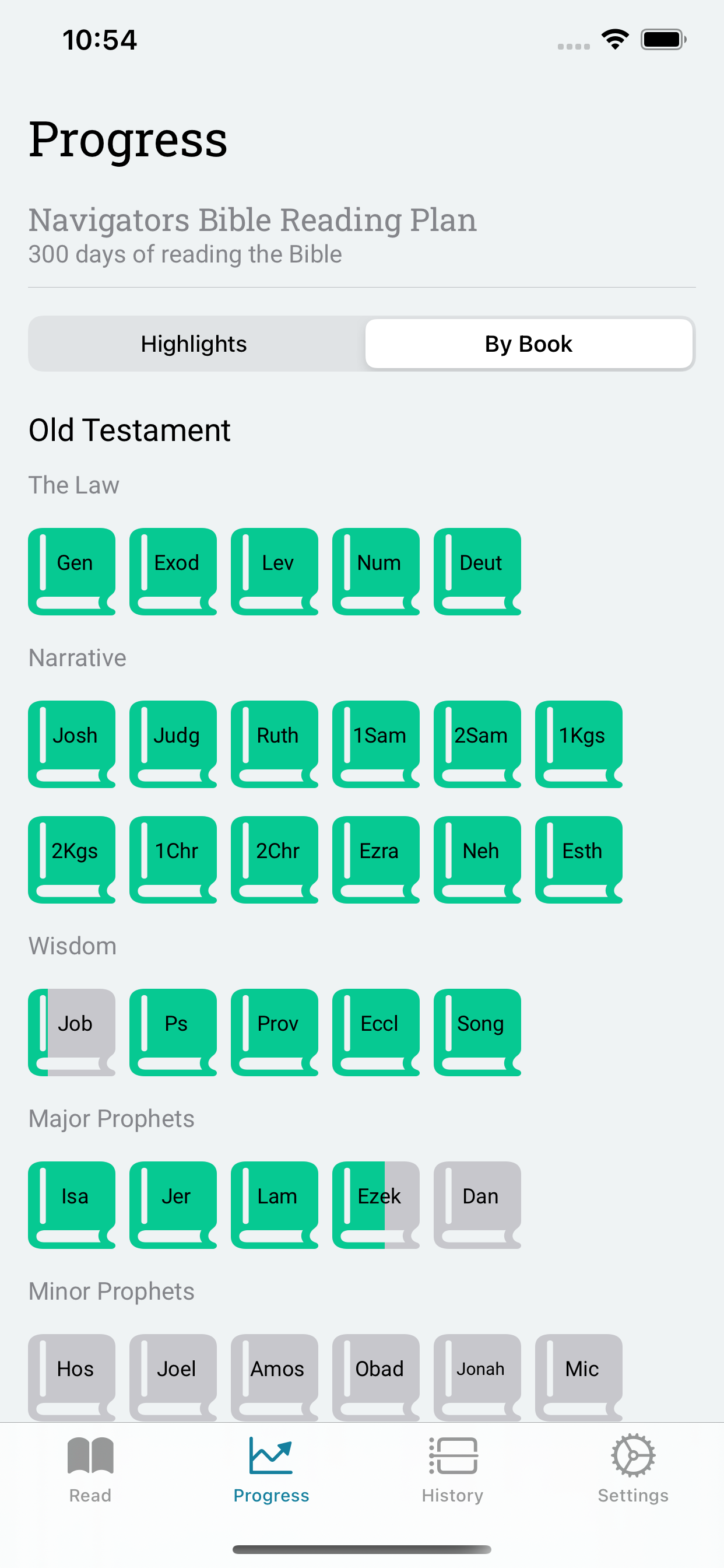Select the By Book segment

point(529,344)
